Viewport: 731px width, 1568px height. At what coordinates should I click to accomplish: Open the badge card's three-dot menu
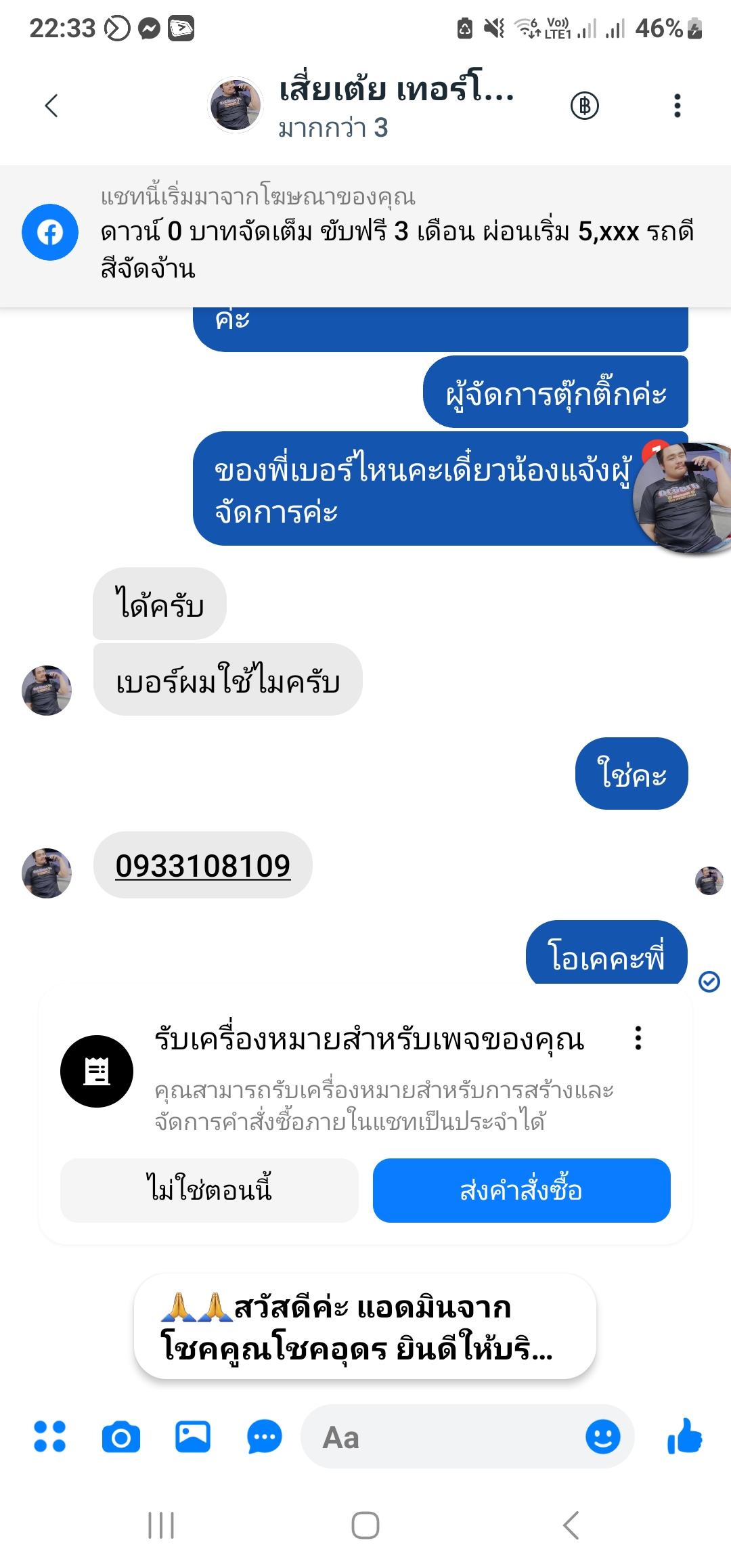click(638, 1038)
